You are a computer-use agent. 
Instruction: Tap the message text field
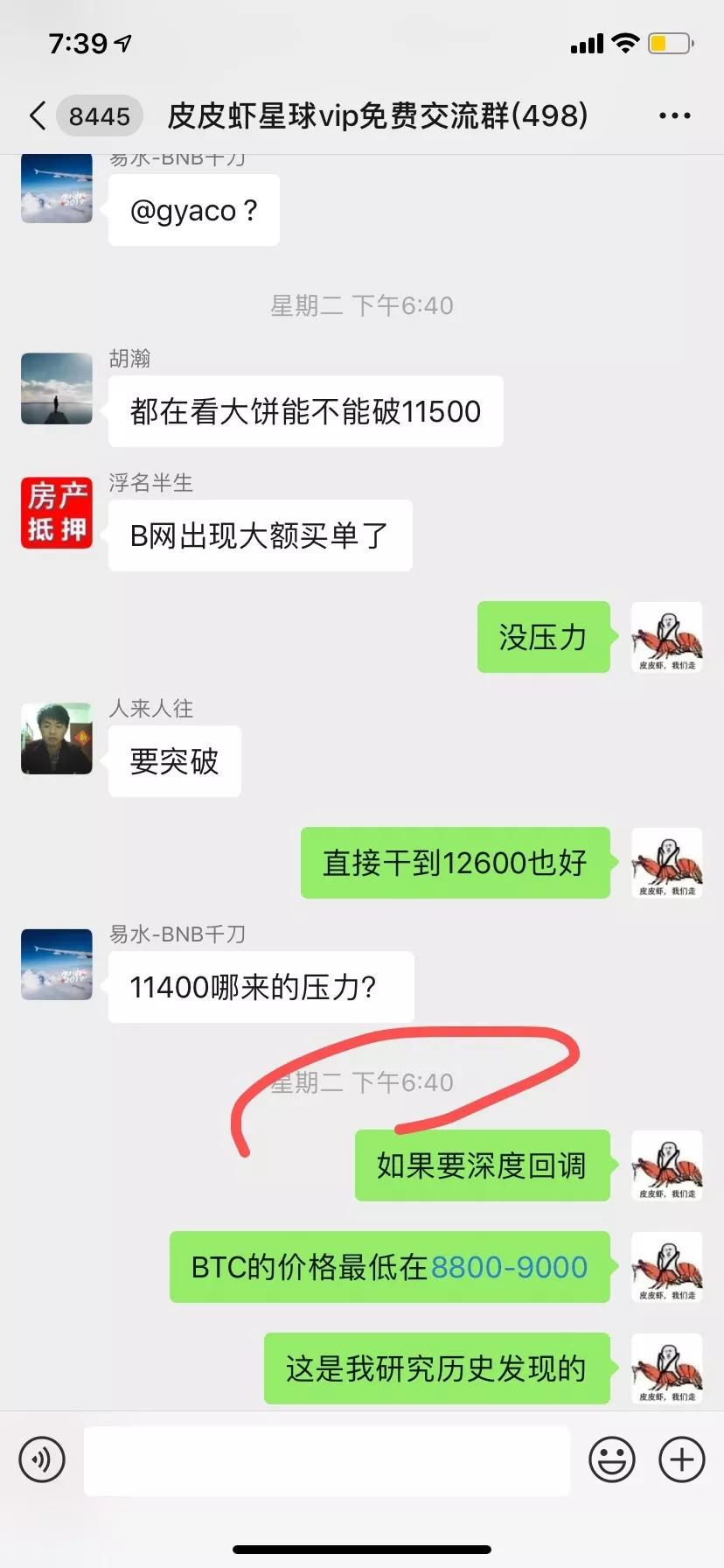327,1459
